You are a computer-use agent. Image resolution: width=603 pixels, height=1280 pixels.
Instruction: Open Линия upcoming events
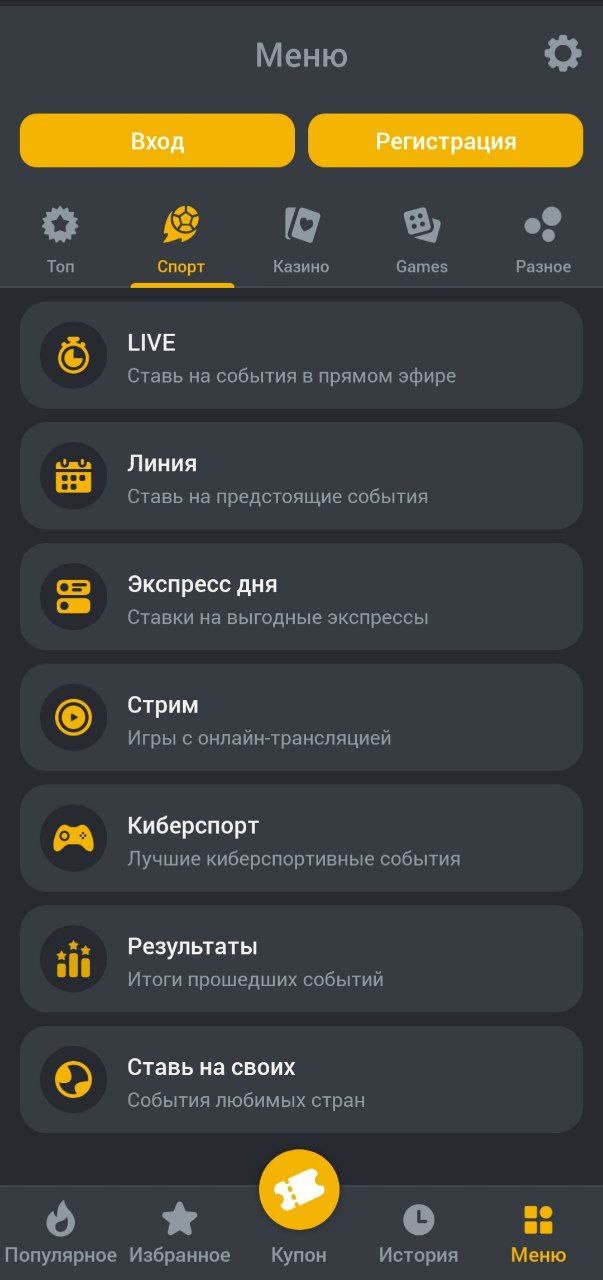(301, 476)
